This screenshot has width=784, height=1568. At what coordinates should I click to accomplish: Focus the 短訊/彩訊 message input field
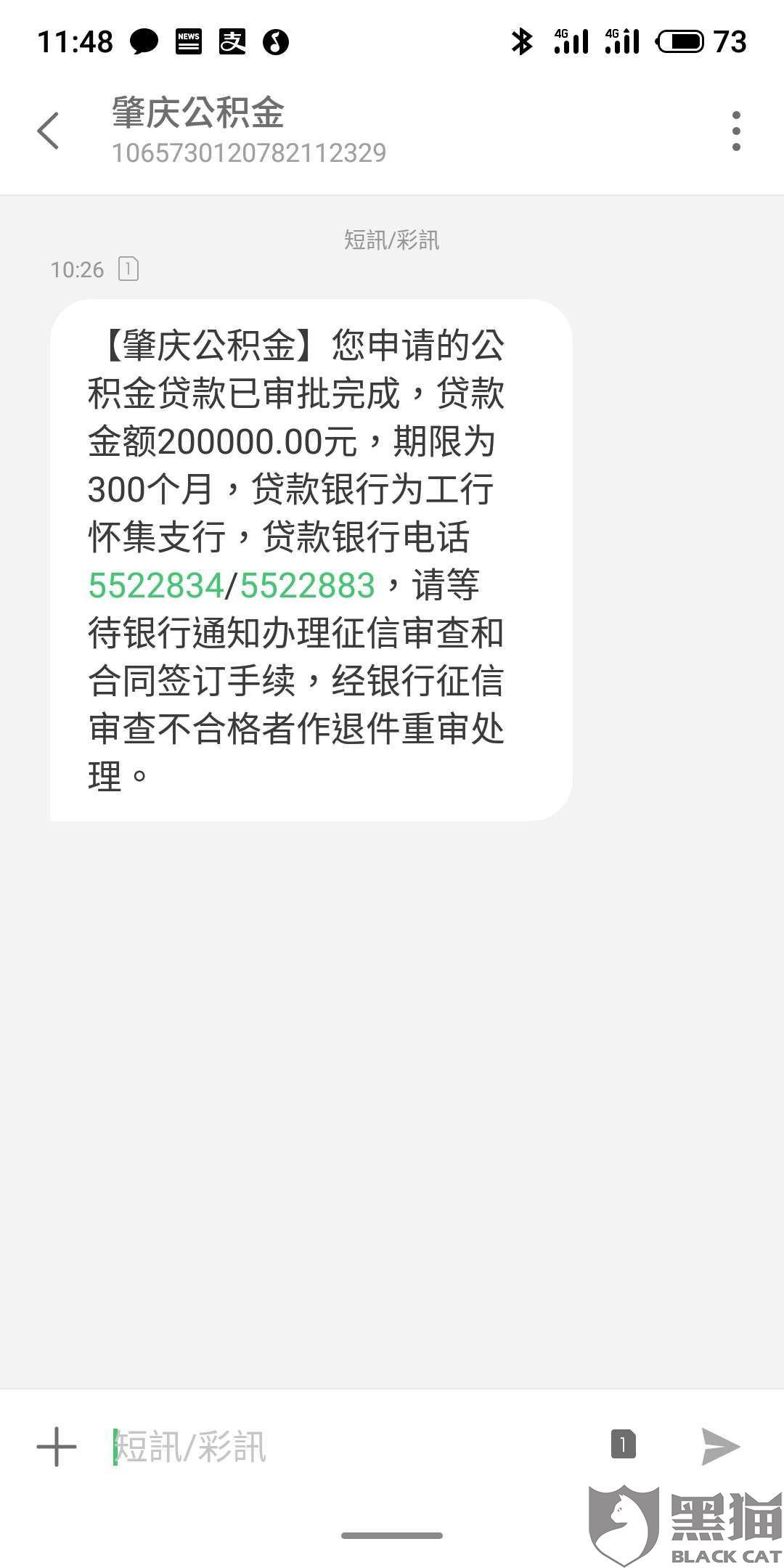(348, 1446)
